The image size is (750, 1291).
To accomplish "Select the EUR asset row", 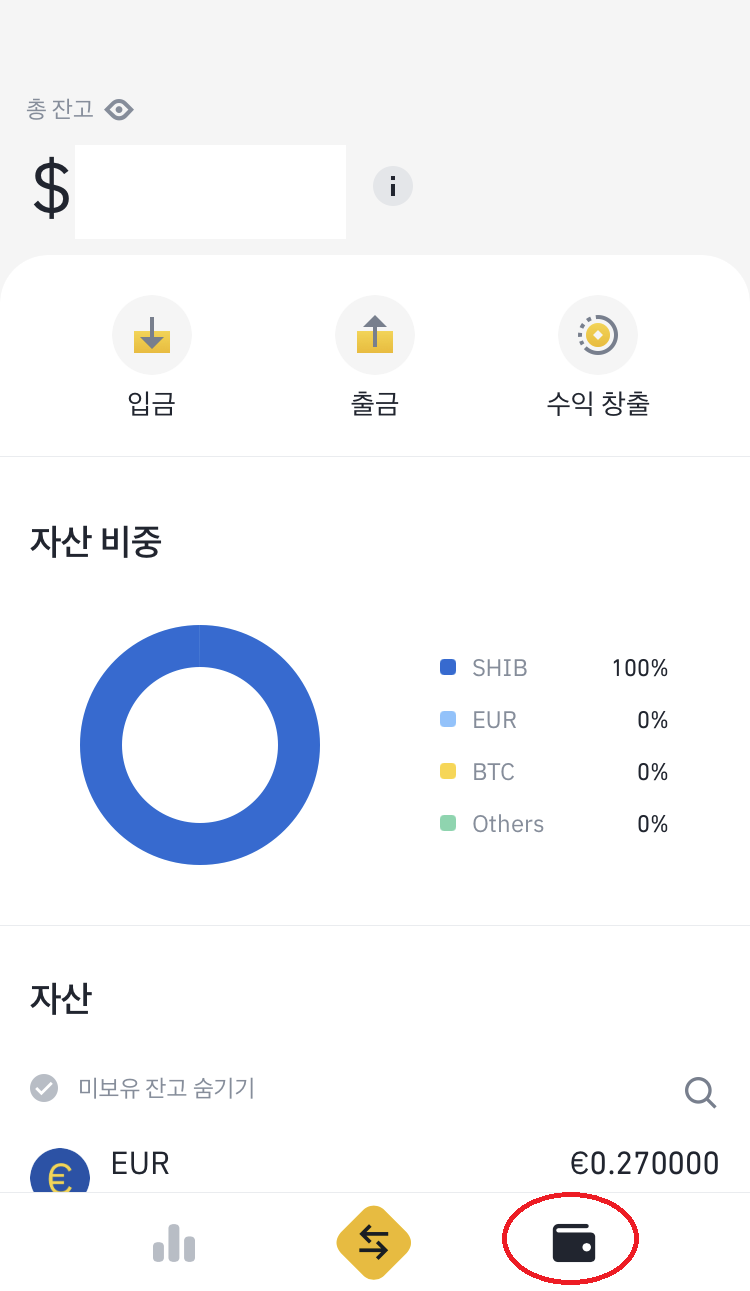I will click(x=375, y=1163).
